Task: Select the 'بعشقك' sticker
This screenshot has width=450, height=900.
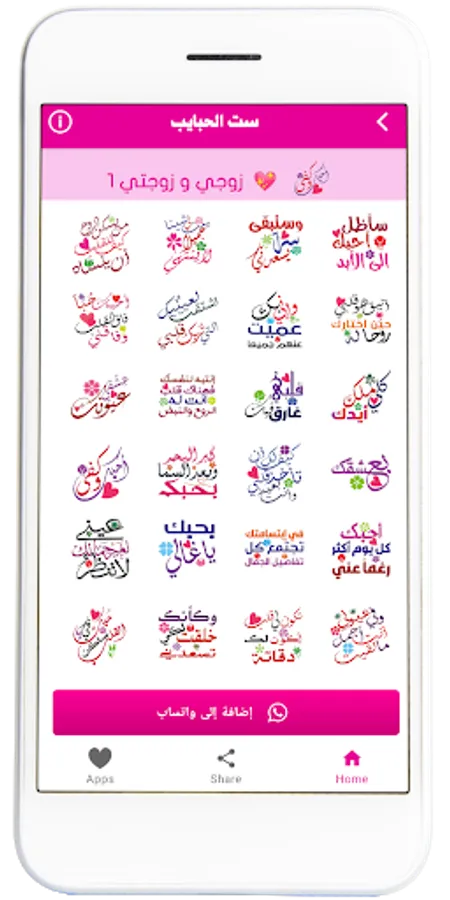Action: click(360, 473)
